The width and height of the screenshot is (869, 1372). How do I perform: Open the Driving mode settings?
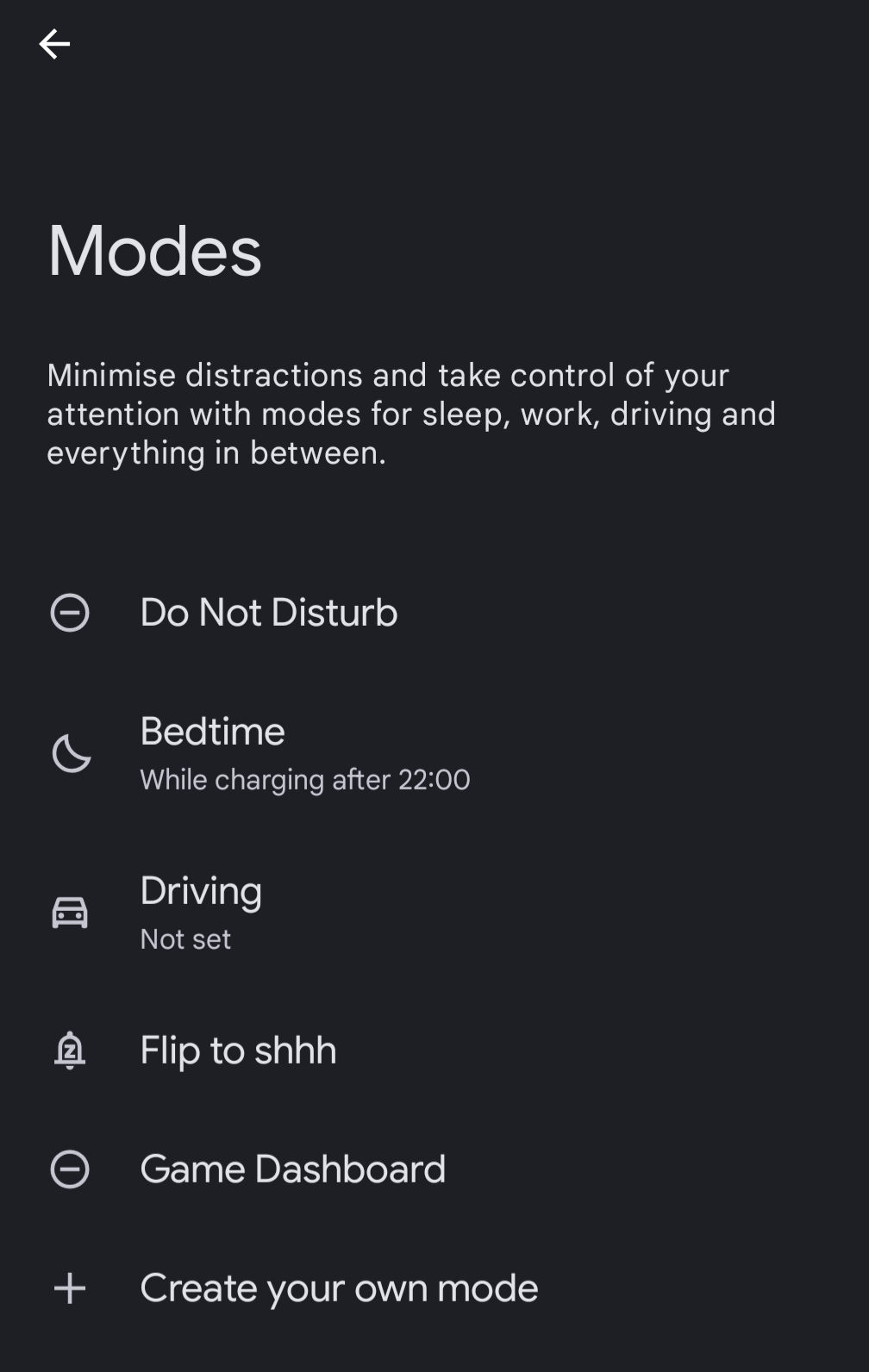coord(201,912)
